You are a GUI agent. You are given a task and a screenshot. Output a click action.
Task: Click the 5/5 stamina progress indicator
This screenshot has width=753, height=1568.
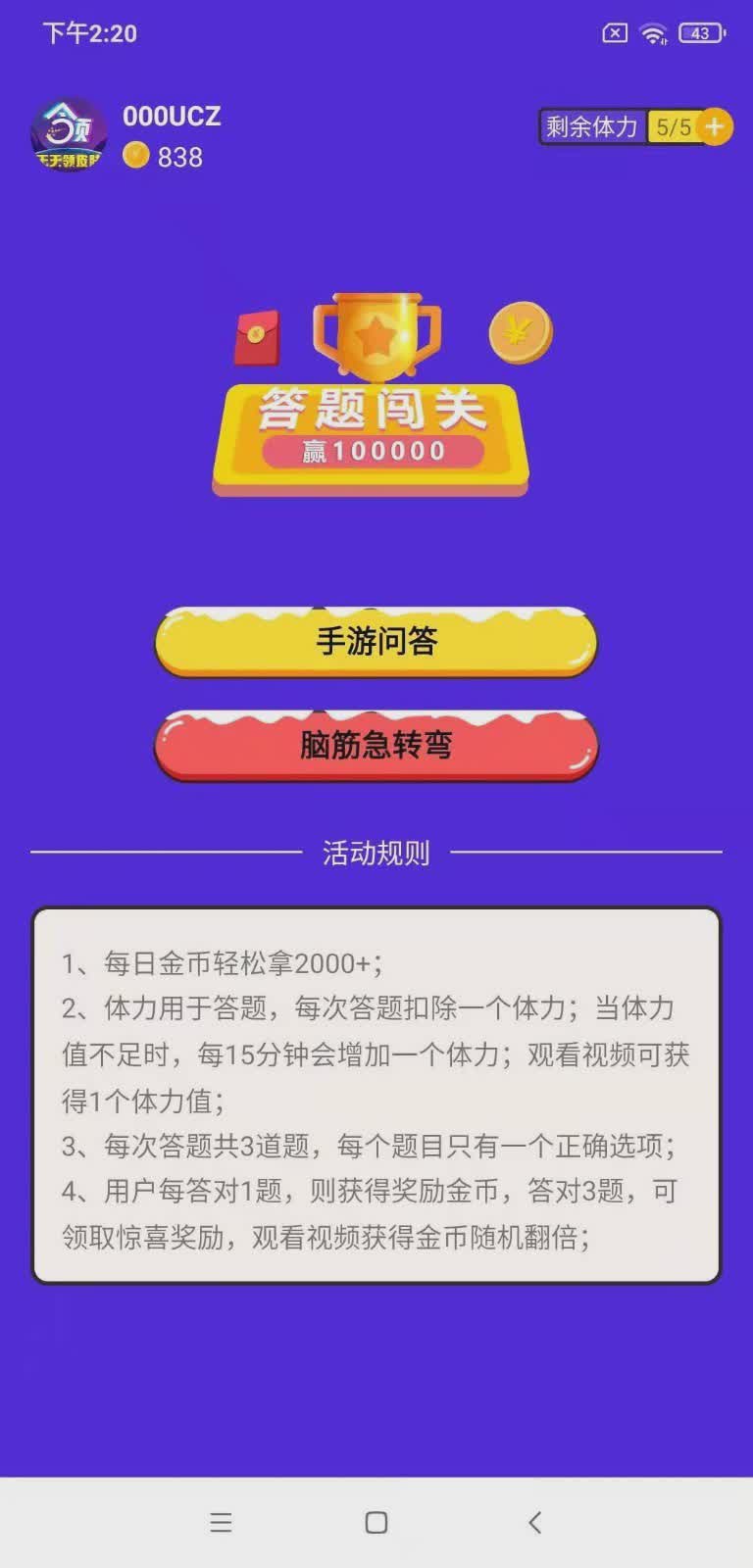point(674,126)
